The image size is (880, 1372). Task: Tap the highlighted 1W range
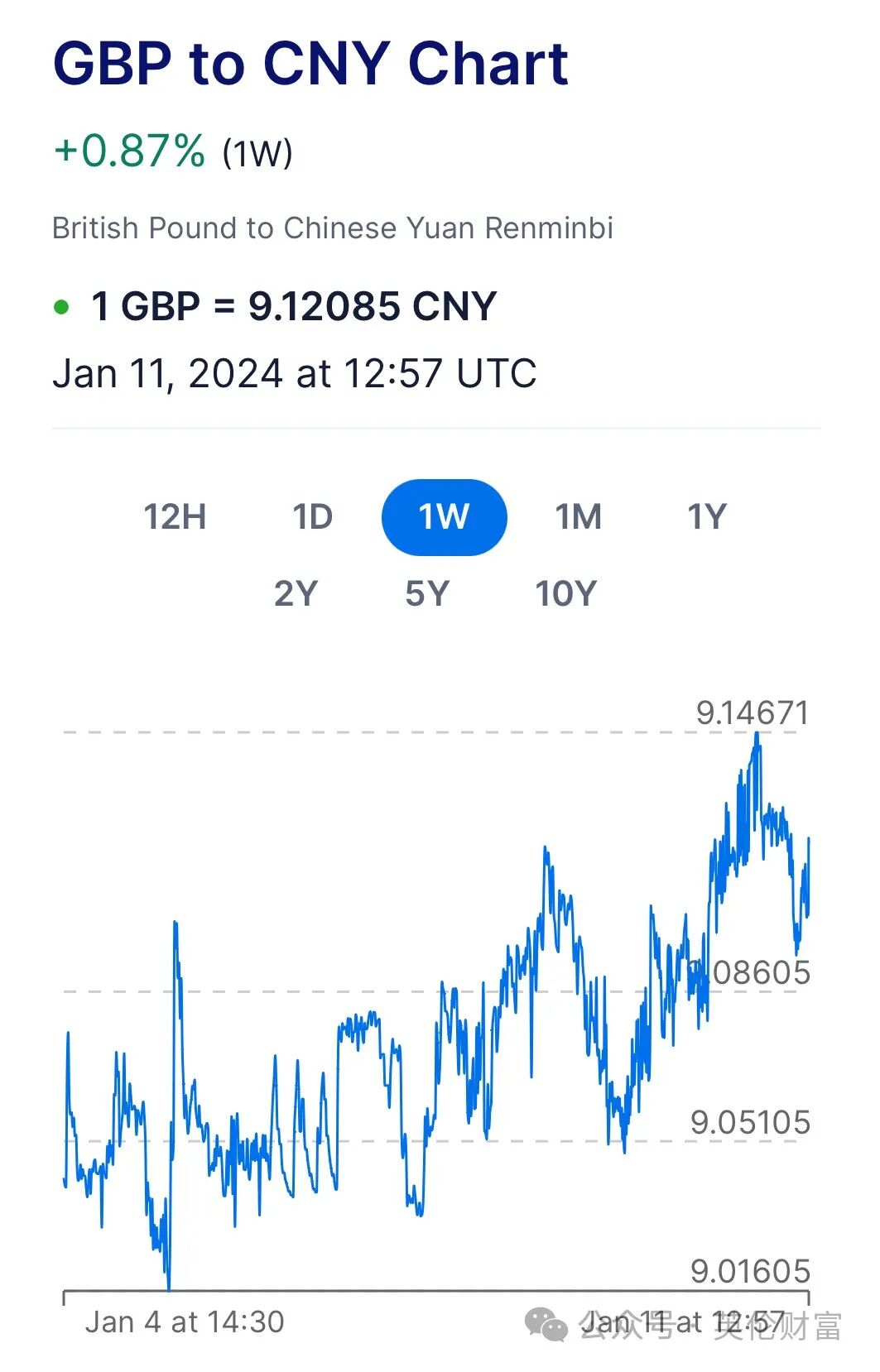click(x=444, y=517)
